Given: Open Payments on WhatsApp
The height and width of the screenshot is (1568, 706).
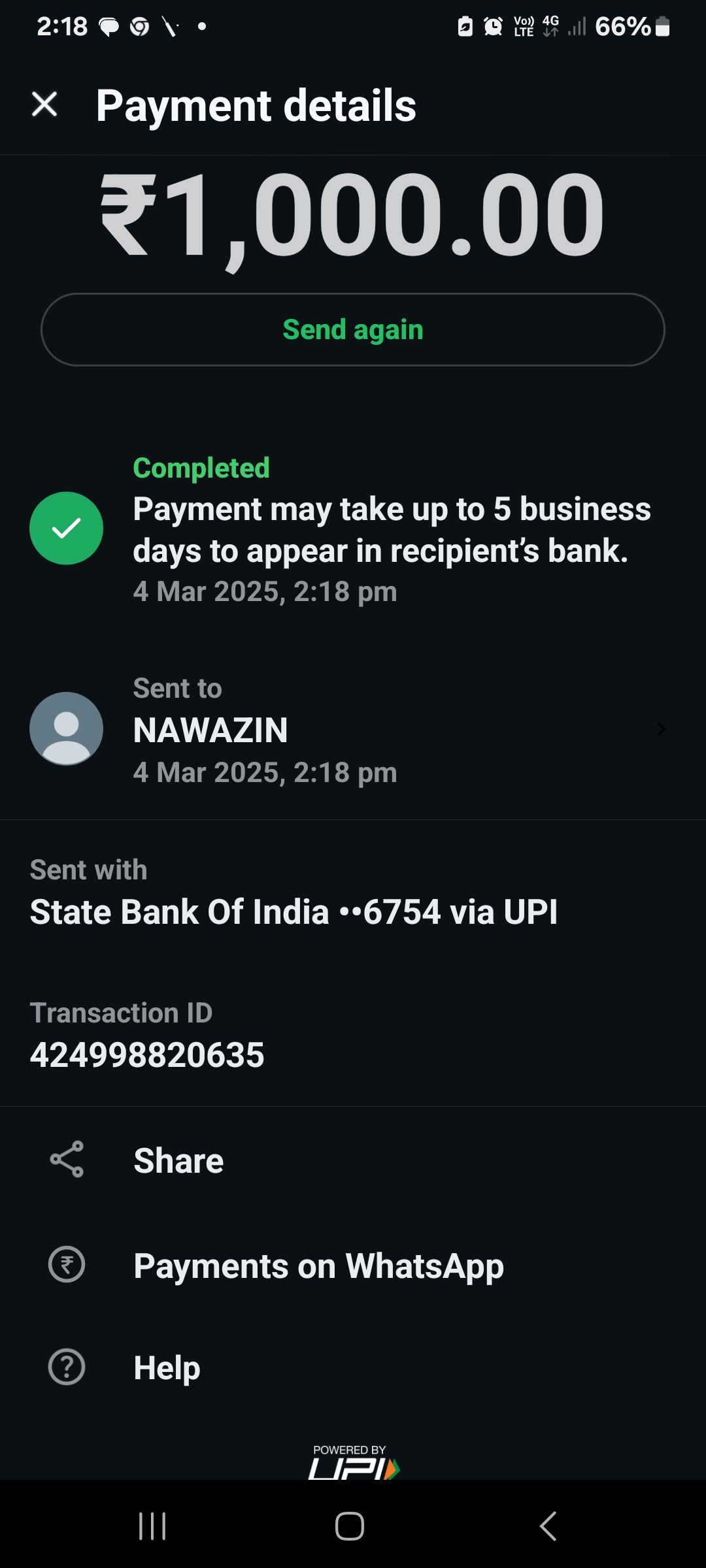Looking at the screenshot, I should (x=318, y=1266).
